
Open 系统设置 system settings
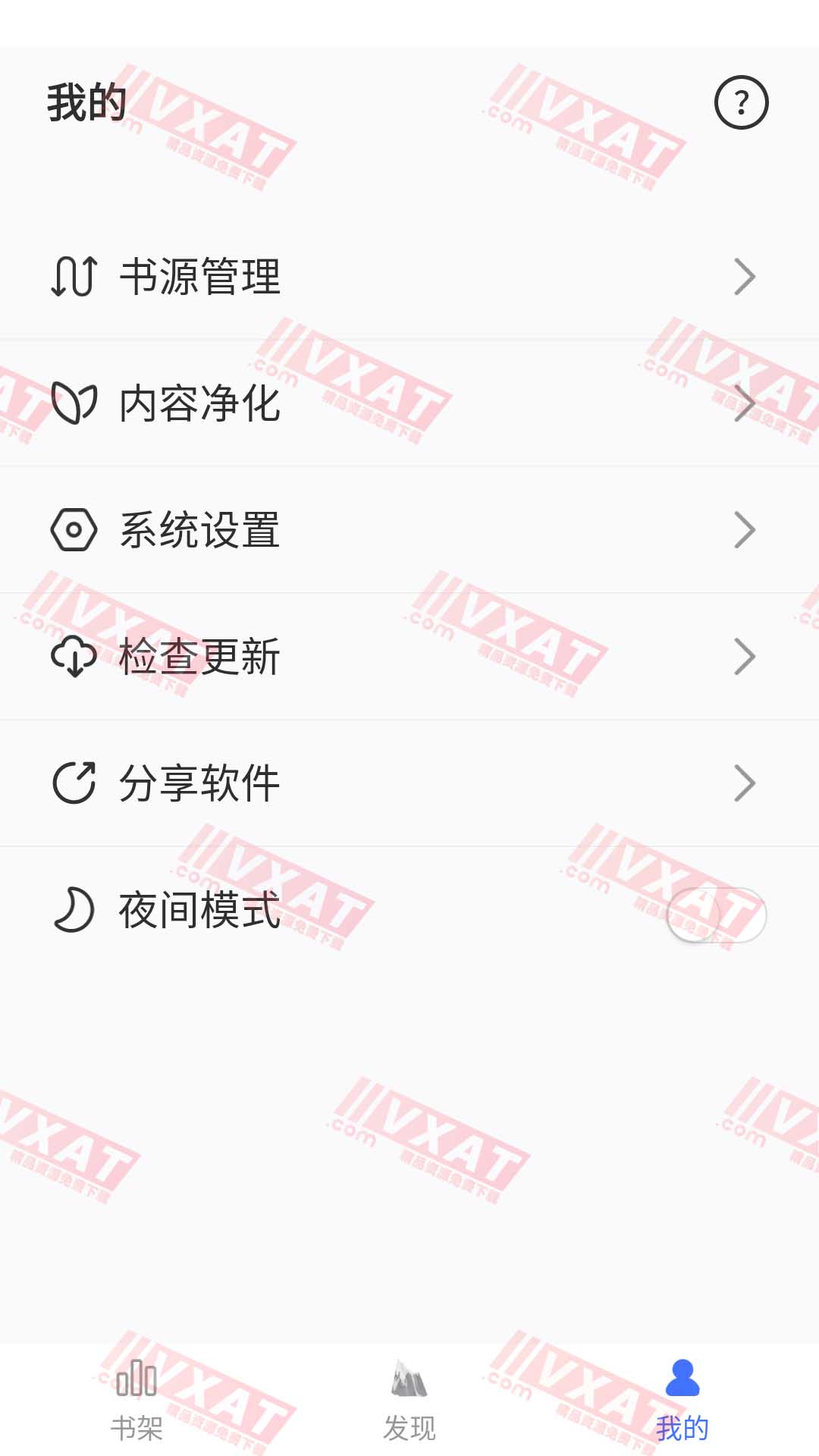tap(200, 530)
